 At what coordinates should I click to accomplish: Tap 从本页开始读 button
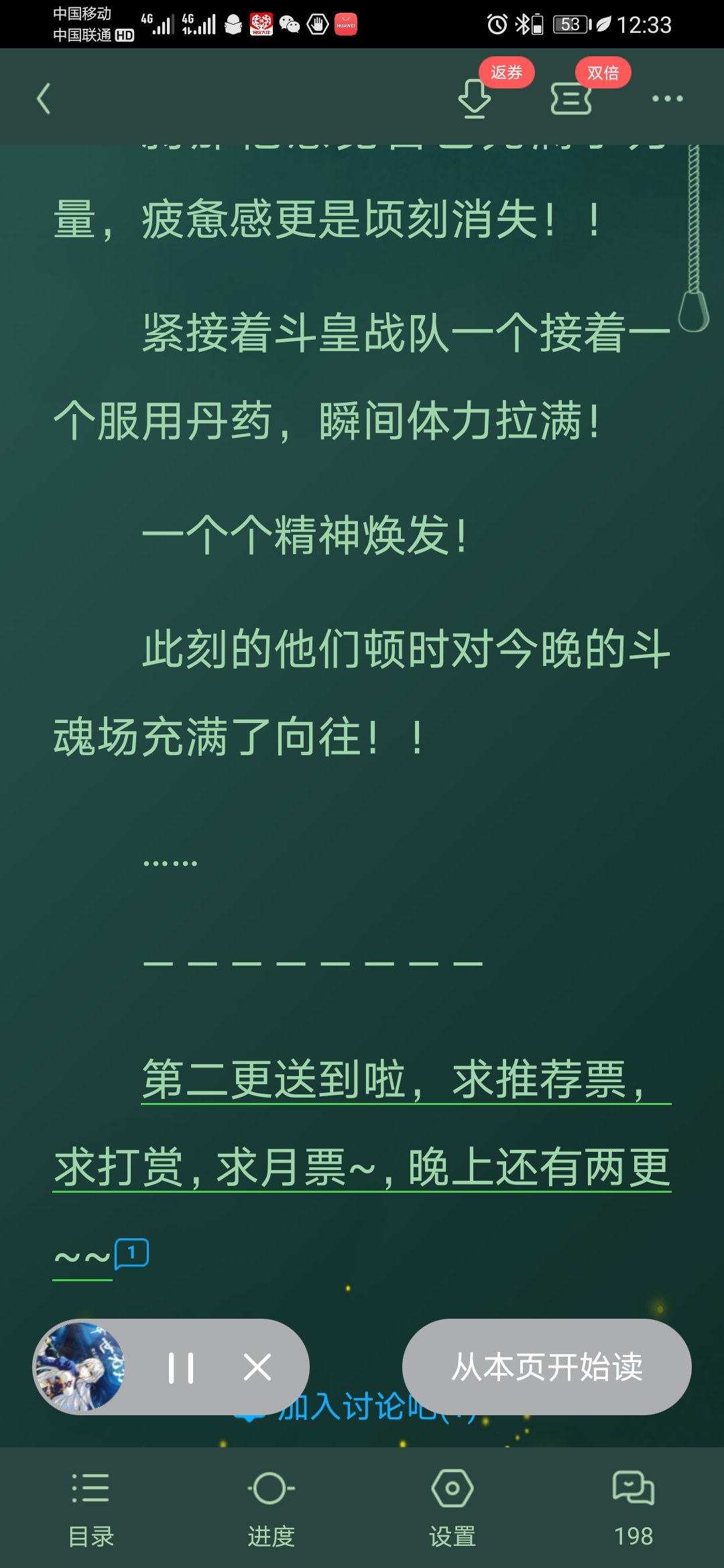(x=546, y=1368)
